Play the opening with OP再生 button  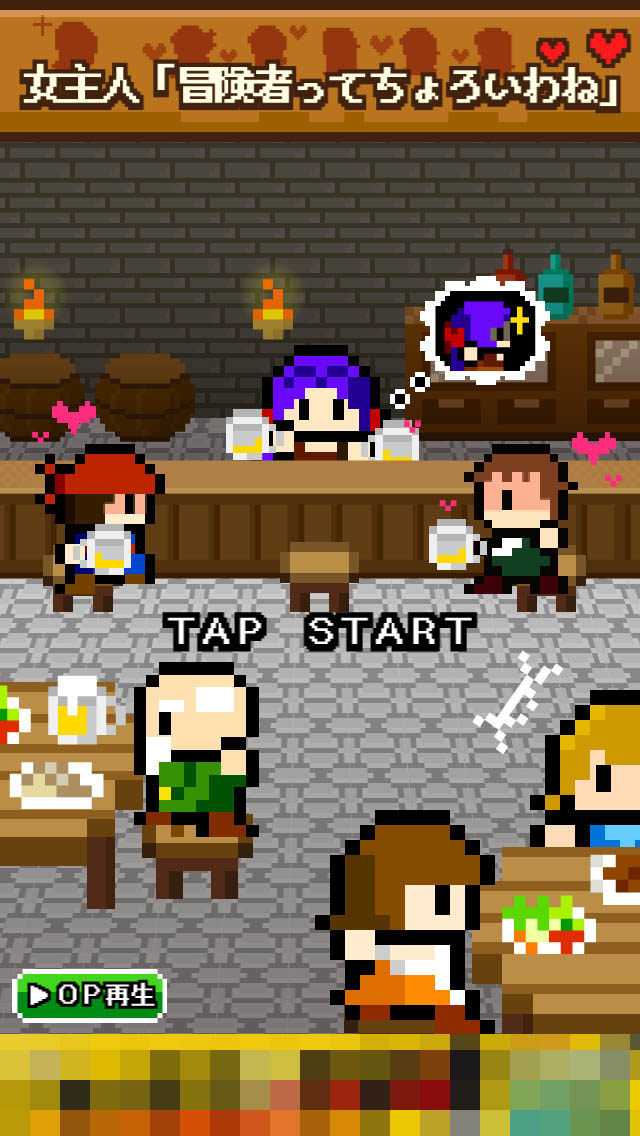point(90,995)
